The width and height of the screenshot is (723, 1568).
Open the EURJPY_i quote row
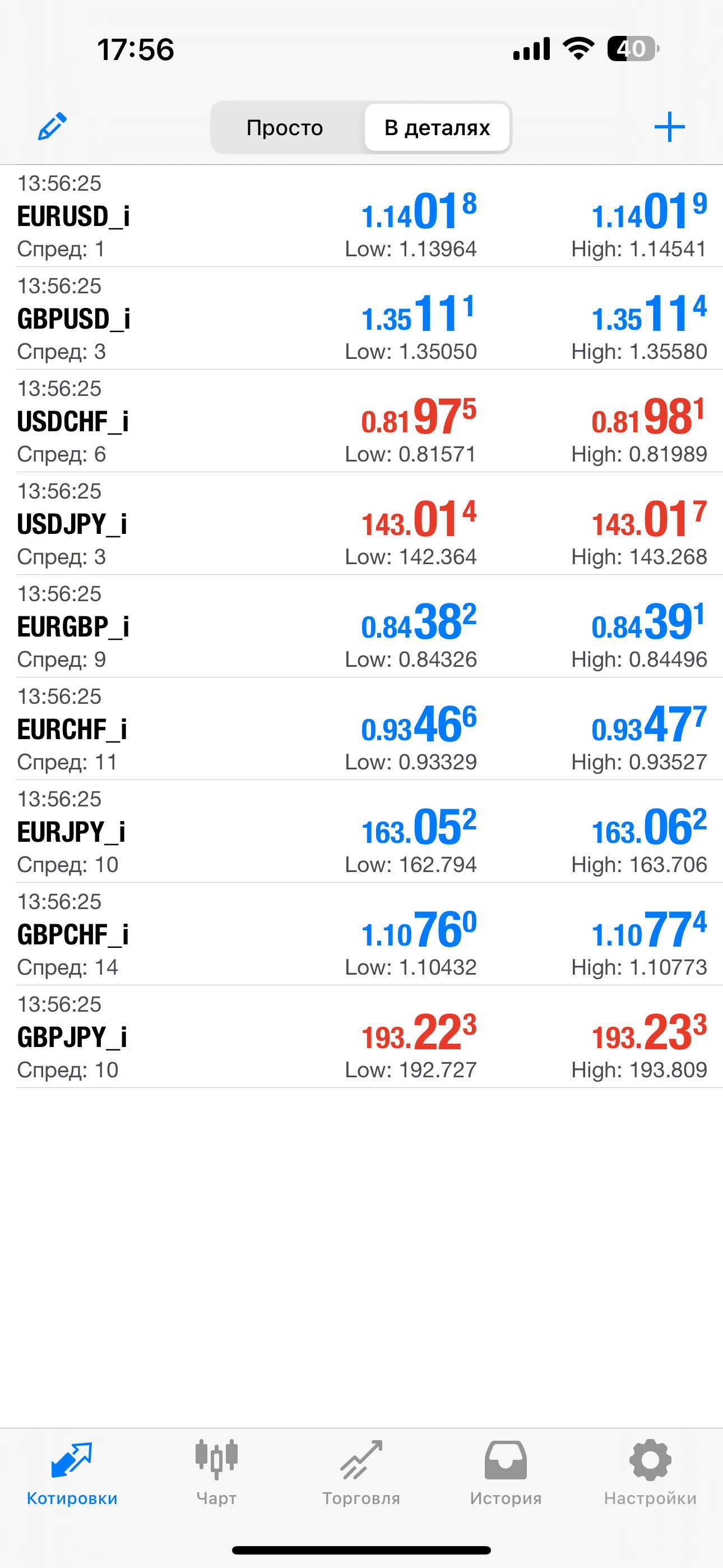click(x=361, y=832)
